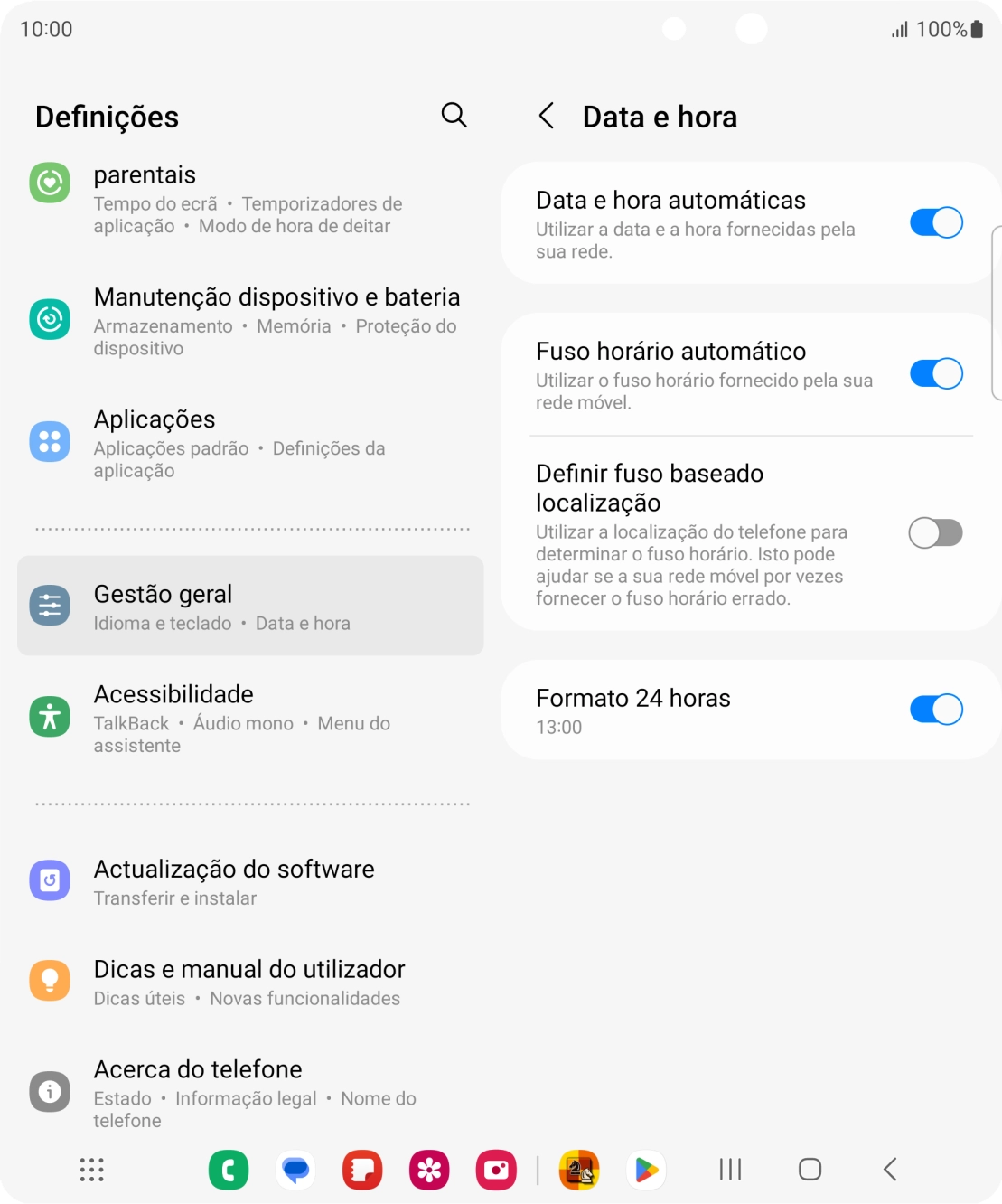Screen dimensions: 1002x1204
Task: Open the app drawer
Action: [x=90, y=1170]
